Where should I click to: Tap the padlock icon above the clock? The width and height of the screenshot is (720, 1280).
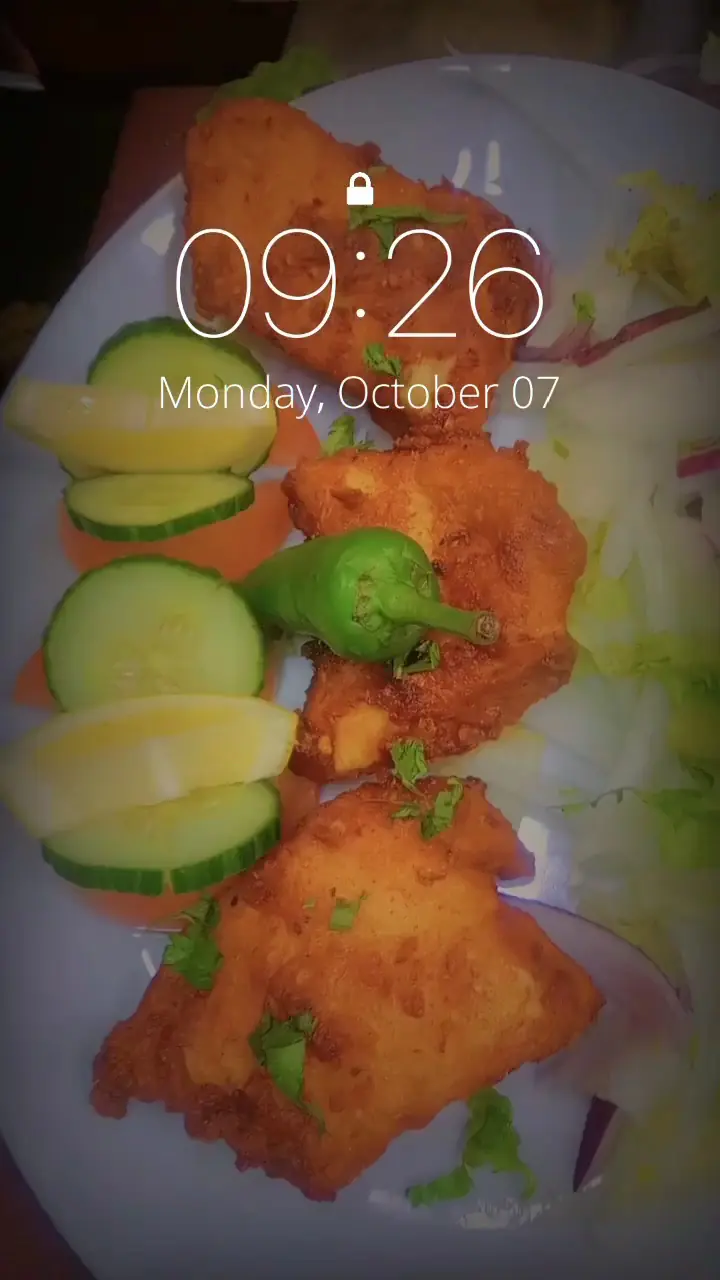click(x=360, y=188)
